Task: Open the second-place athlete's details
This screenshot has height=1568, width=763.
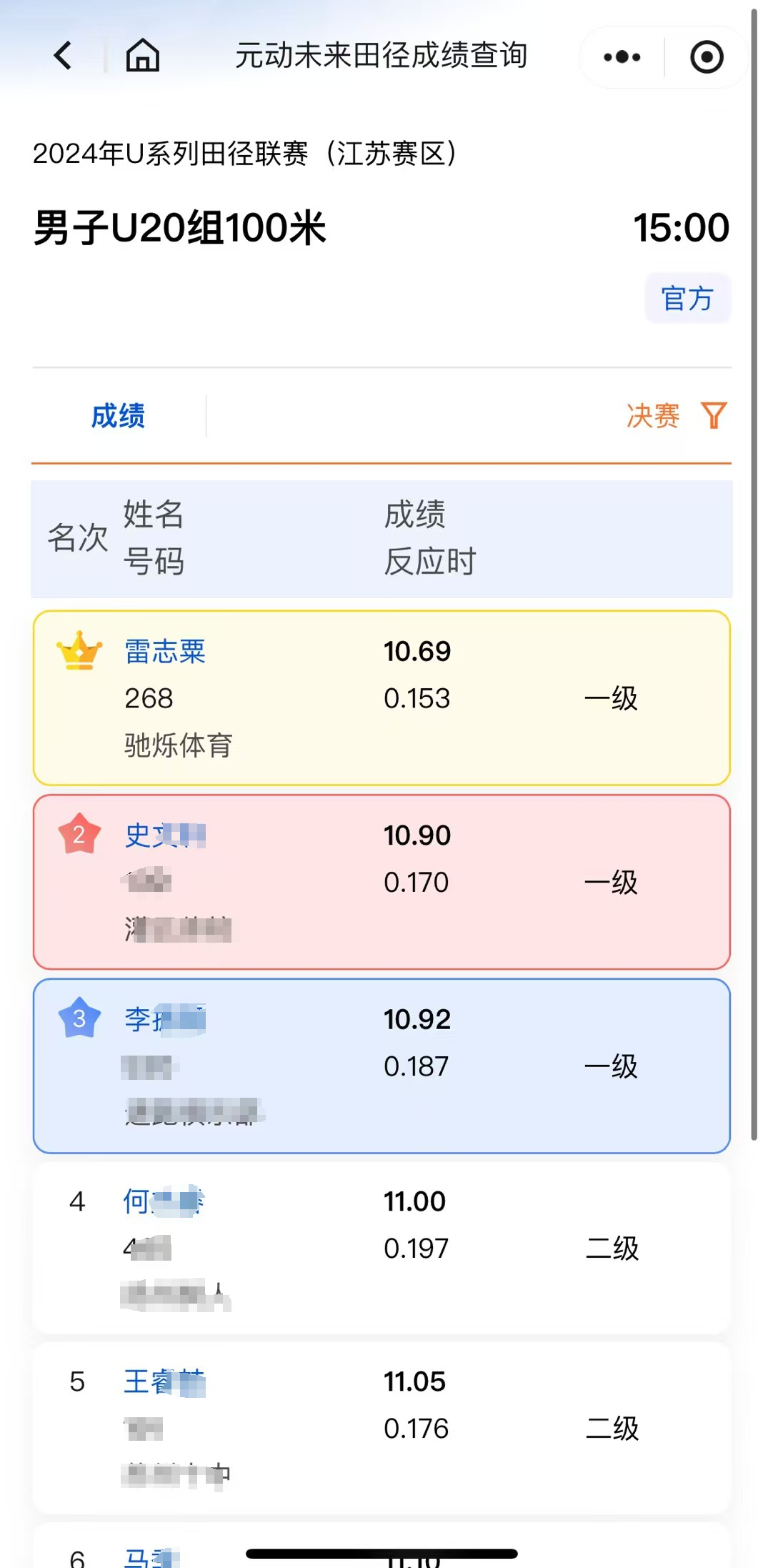Action: [x=381, y=882]
